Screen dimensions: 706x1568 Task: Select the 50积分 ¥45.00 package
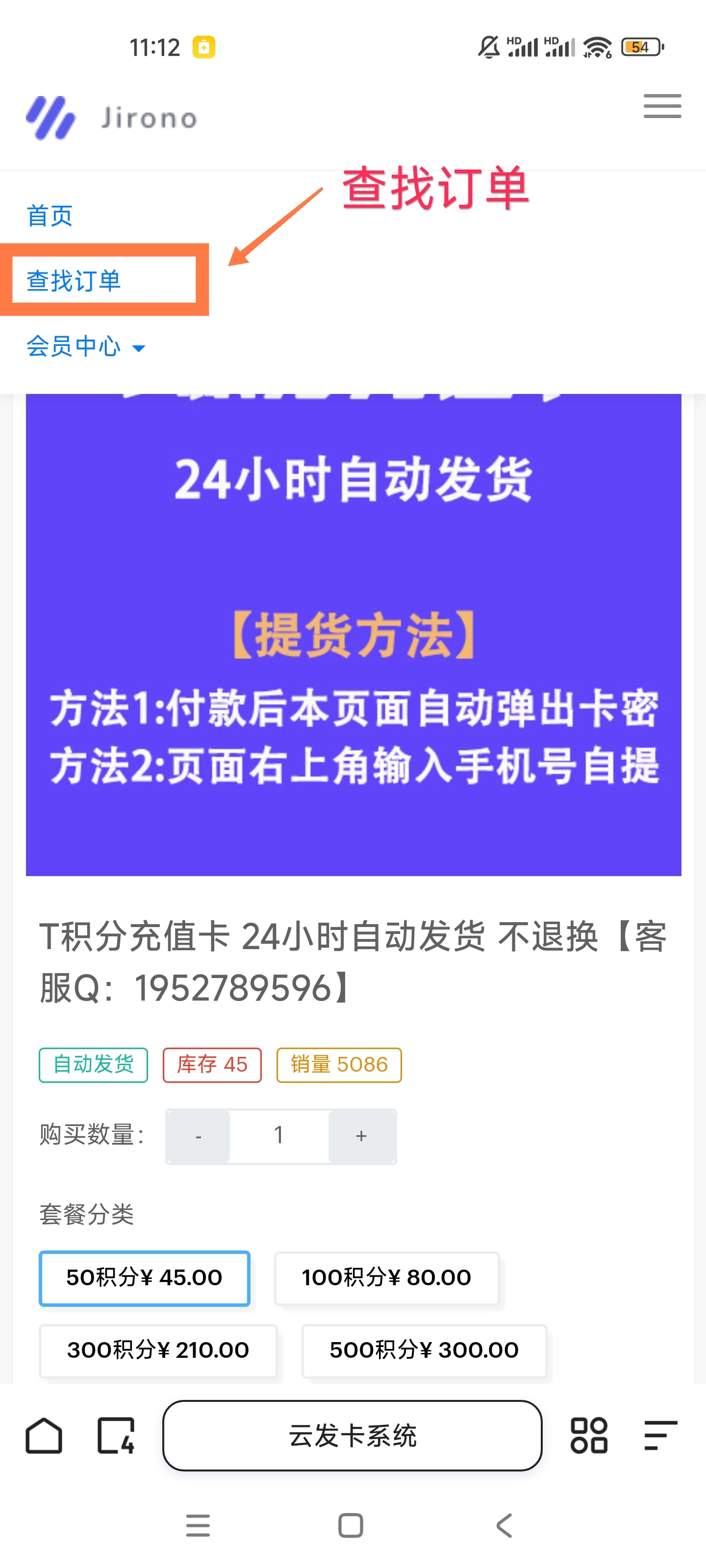(x=144, y=1277)
